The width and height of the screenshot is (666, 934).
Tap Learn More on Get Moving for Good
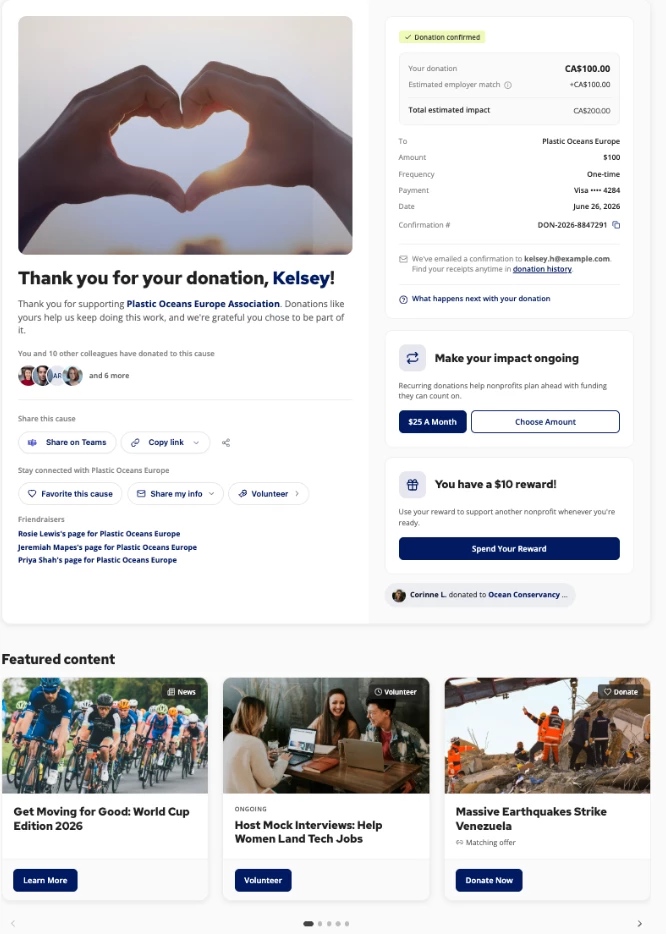pyautogui.click(x=45, y=880)
